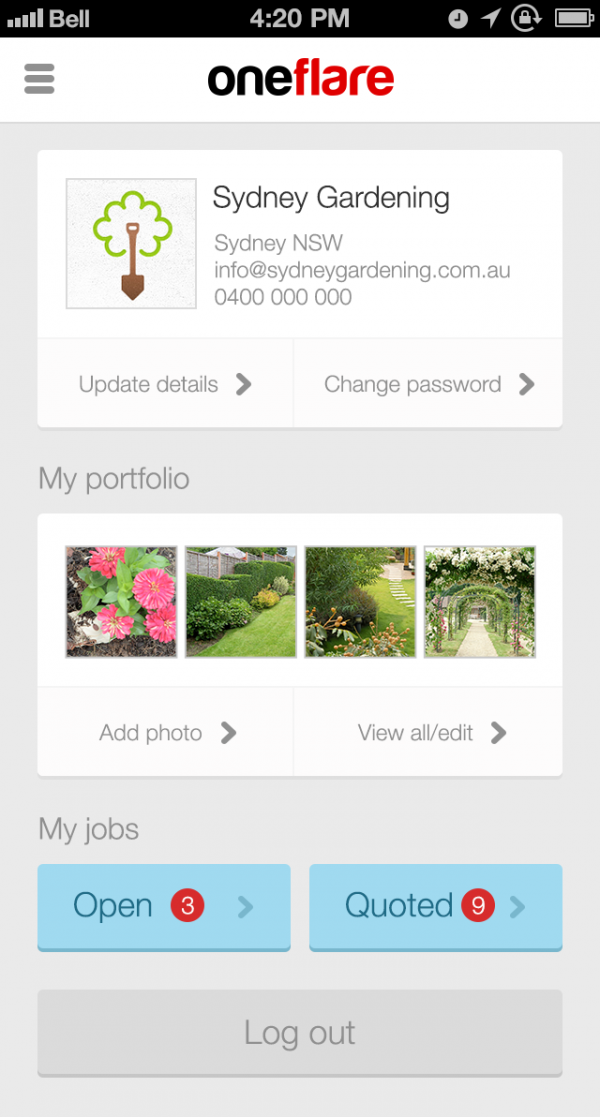
Task: Open the stepping stone path photo
Action: point(360,601)
